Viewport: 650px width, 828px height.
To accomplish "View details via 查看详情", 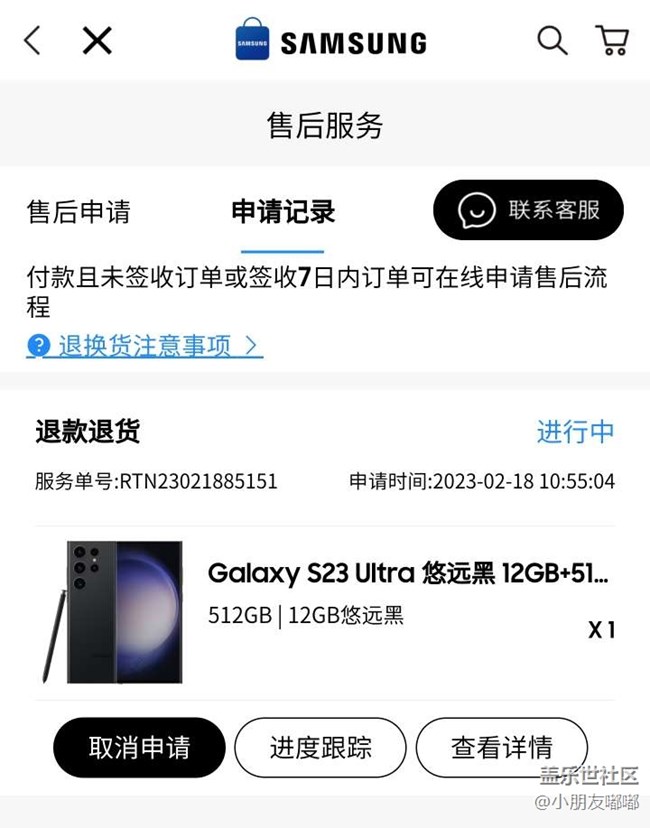I will 501,747.
